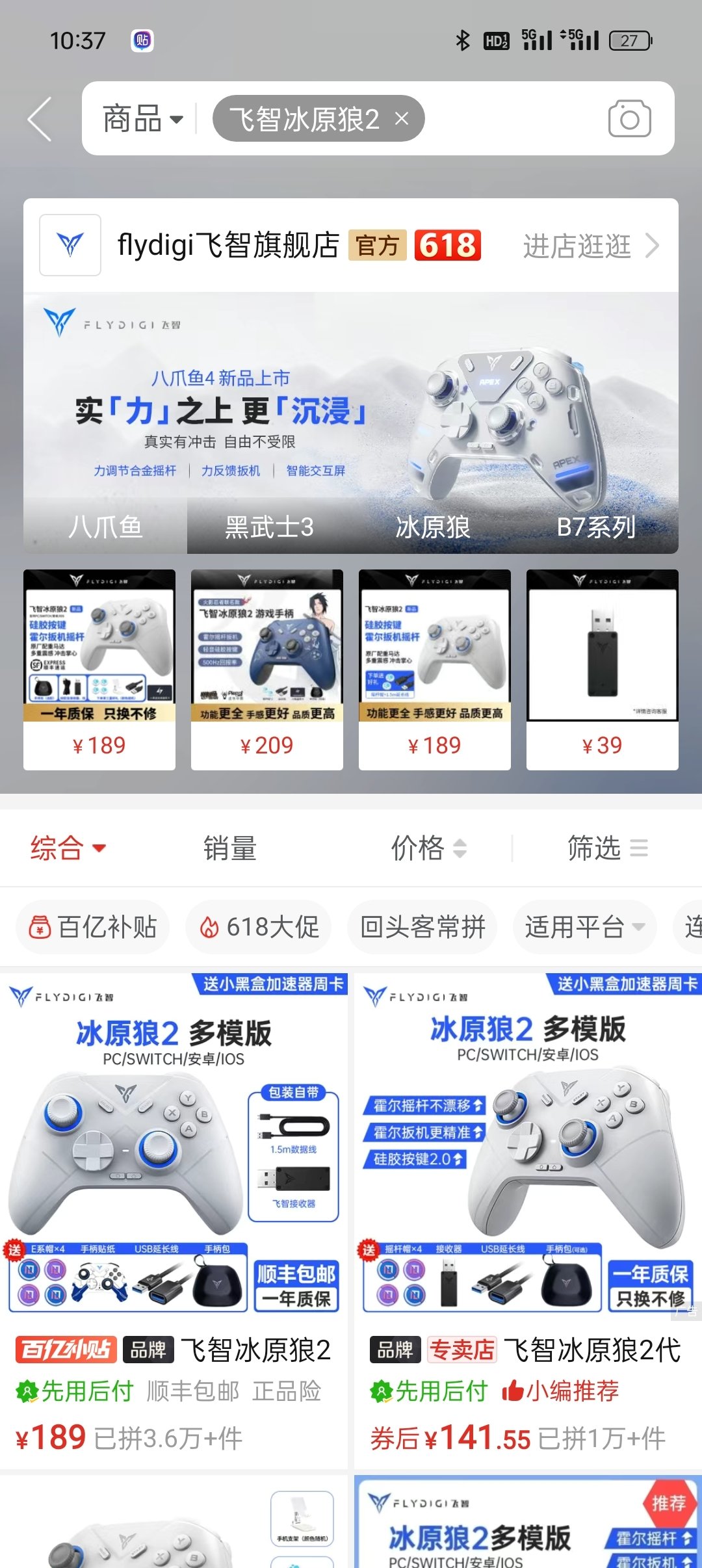
Task: Apply the 618大促 filter chip
Action: 259,927
